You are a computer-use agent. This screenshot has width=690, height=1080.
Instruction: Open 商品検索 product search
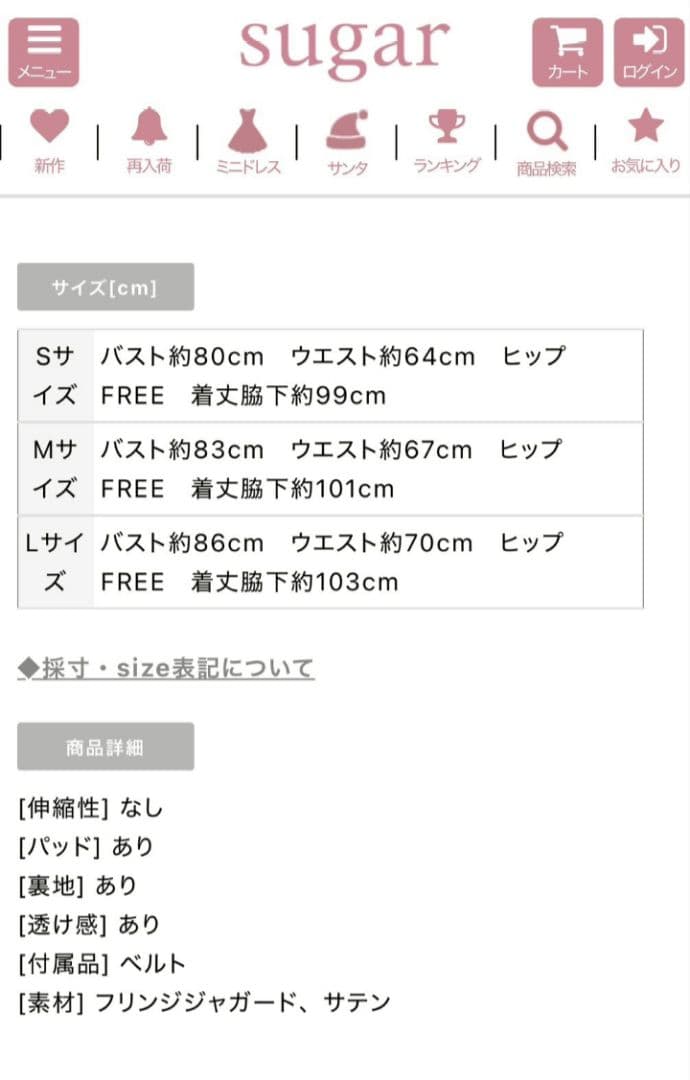[546, 142]
